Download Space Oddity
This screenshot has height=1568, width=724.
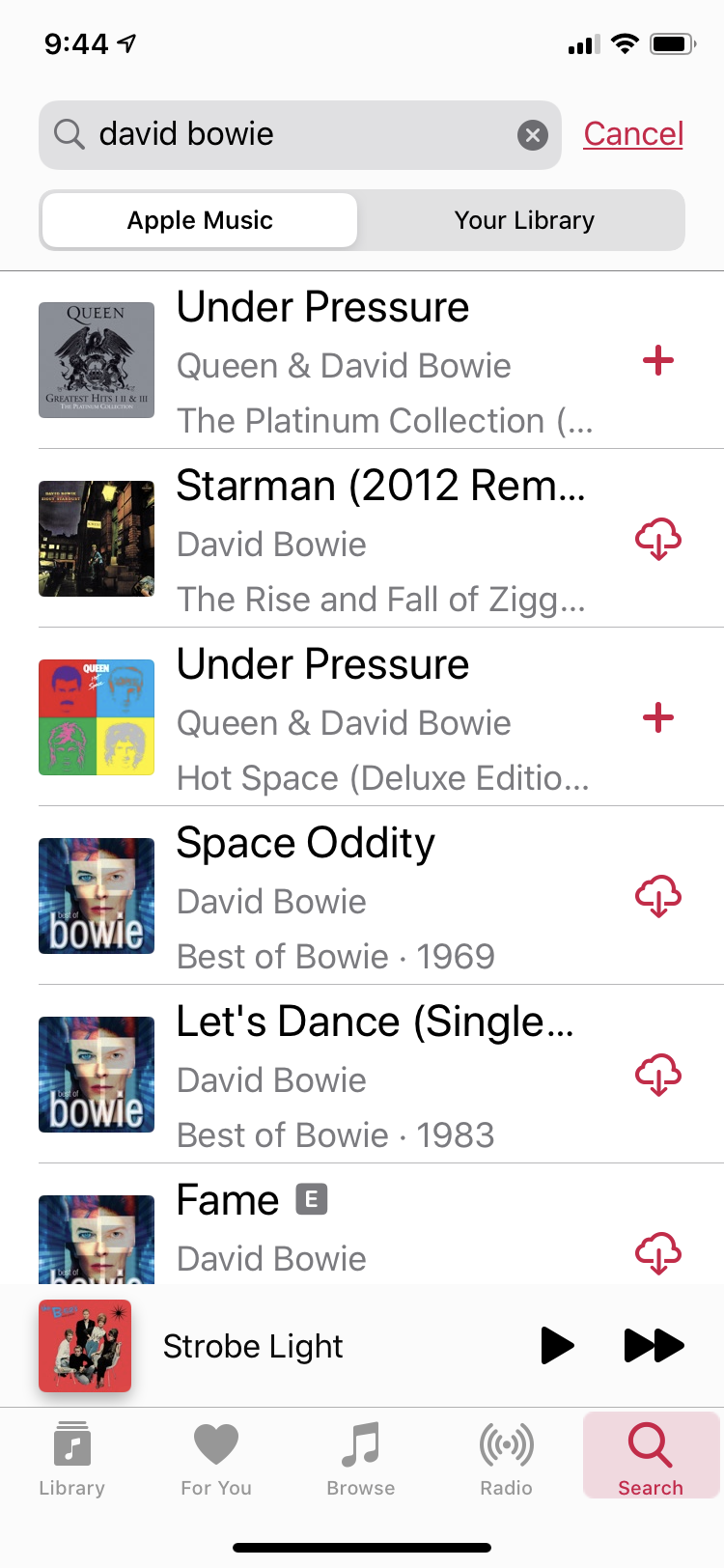pos(657,896)
